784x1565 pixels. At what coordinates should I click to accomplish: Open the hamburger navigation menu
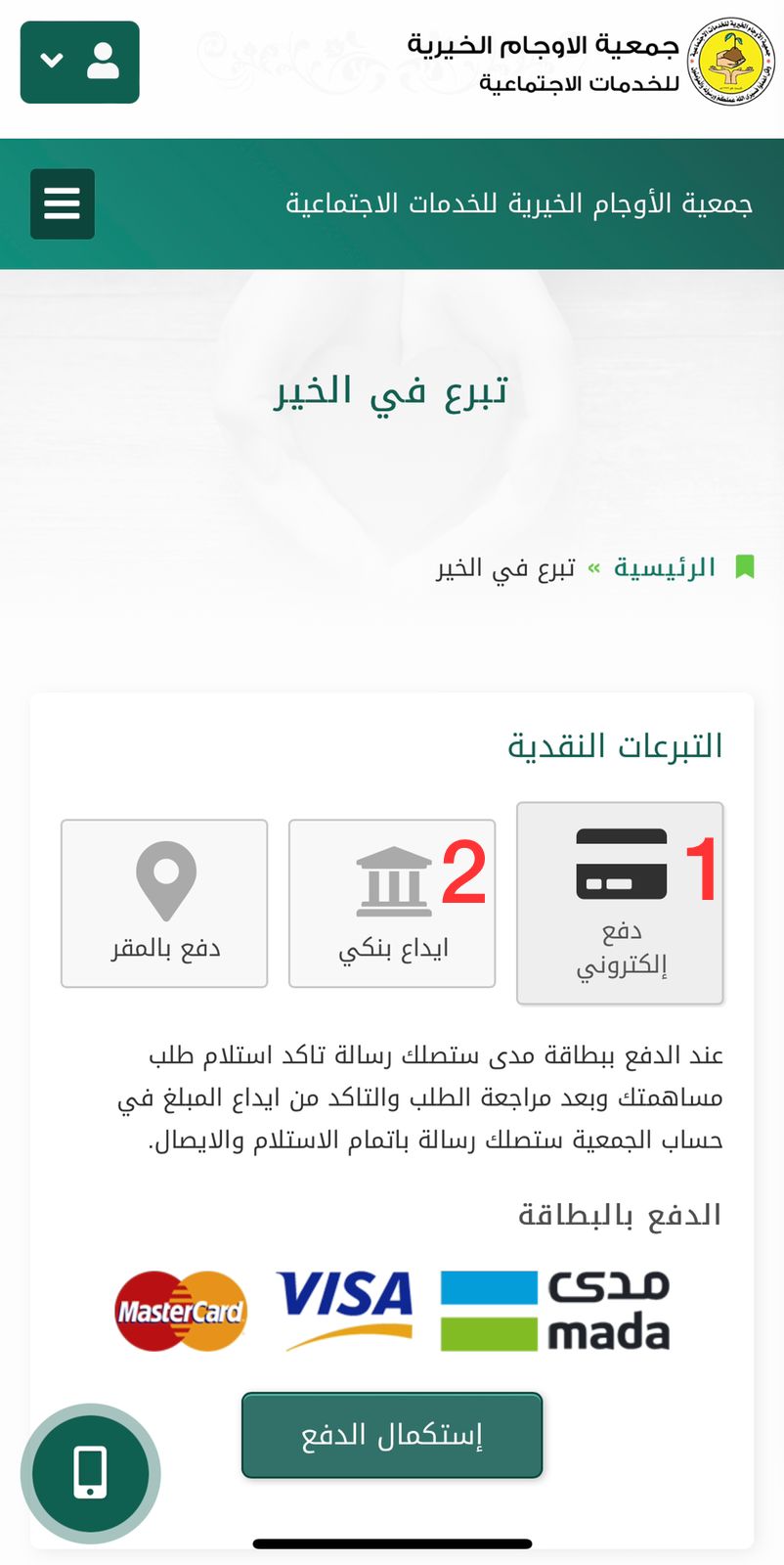[x=63, y=203]
